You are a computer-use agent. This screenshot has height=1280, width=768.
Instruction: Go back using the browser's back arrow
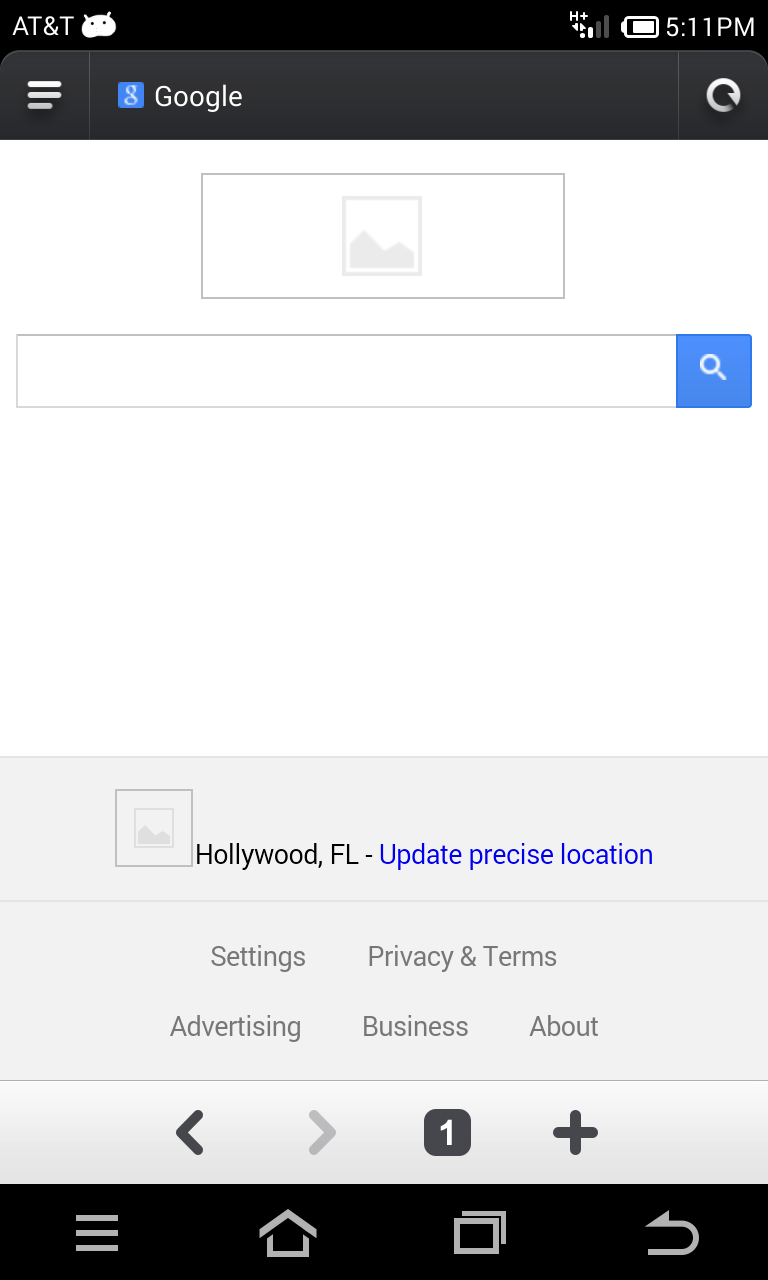coord(190,1133)
